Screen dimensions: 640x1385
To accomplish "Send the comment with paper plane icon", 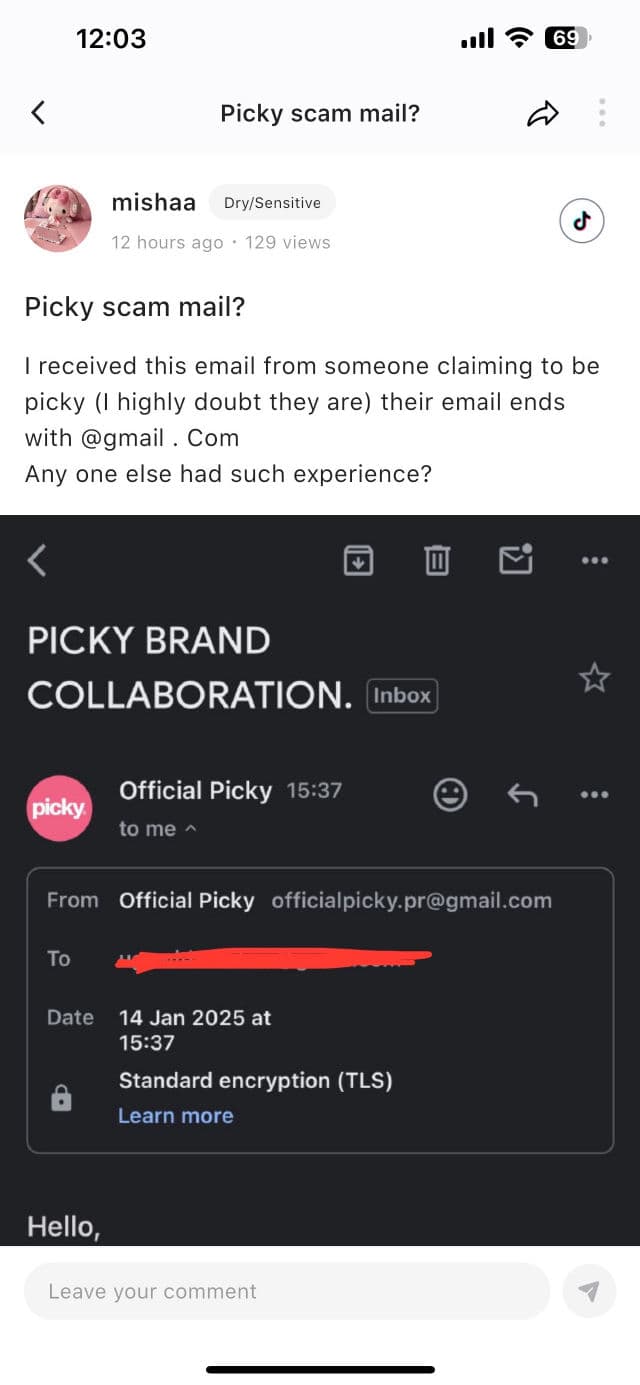I will pyautogui.click(x=589, y=1291).
